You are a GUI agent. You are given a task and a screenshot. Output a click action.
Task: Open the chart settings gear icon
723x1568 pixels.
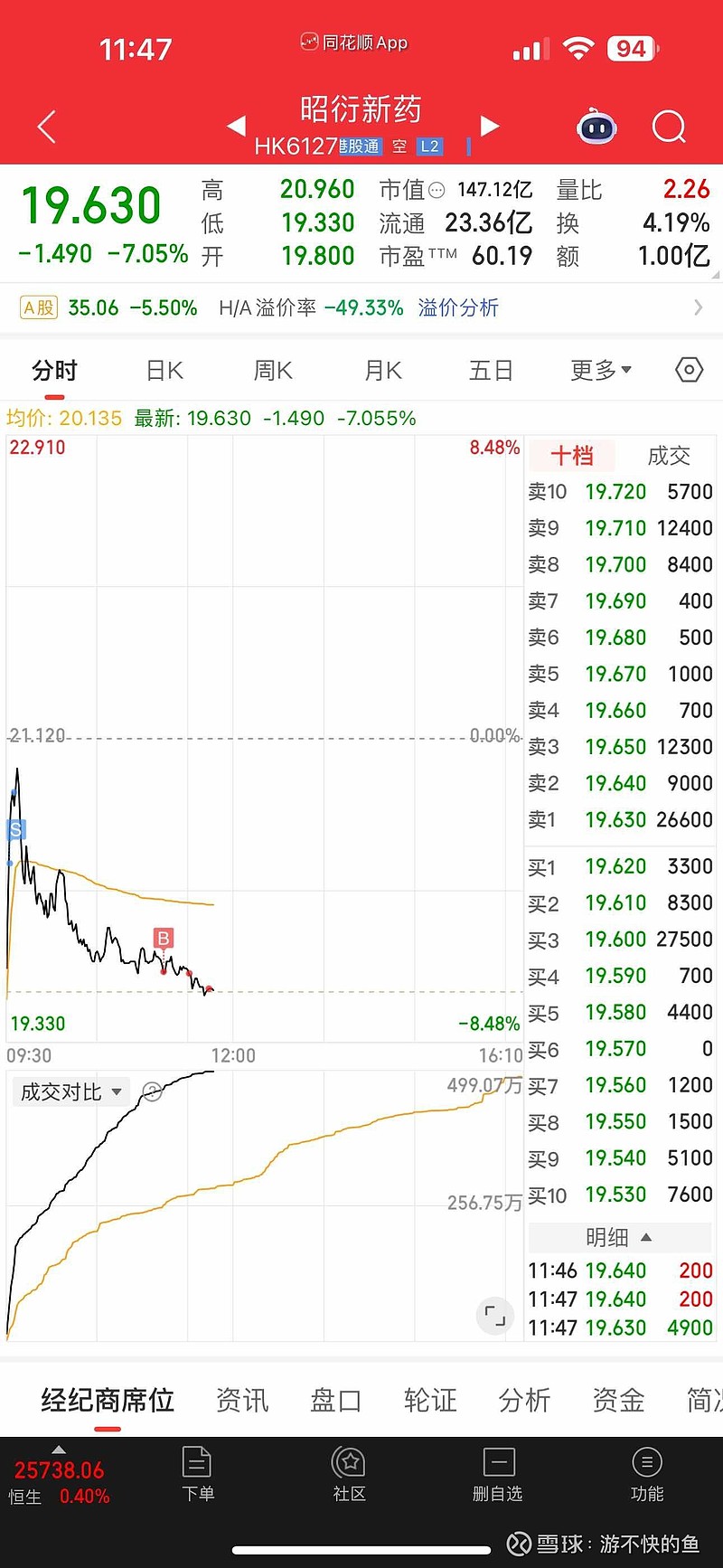(x=688, y=370)
